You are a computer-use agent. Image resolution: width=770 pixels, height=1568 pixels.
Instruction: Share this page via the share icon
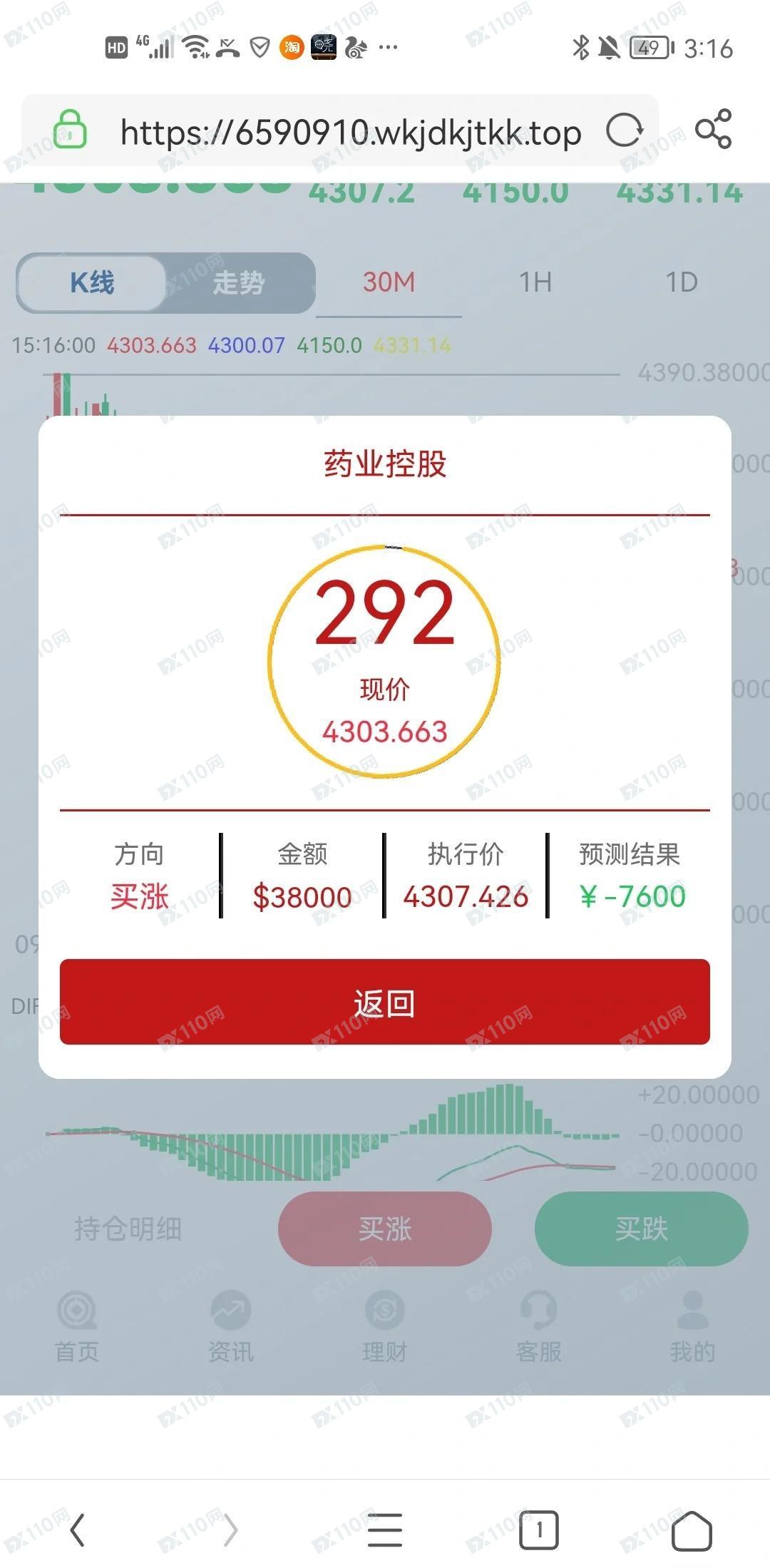point(713,129)
